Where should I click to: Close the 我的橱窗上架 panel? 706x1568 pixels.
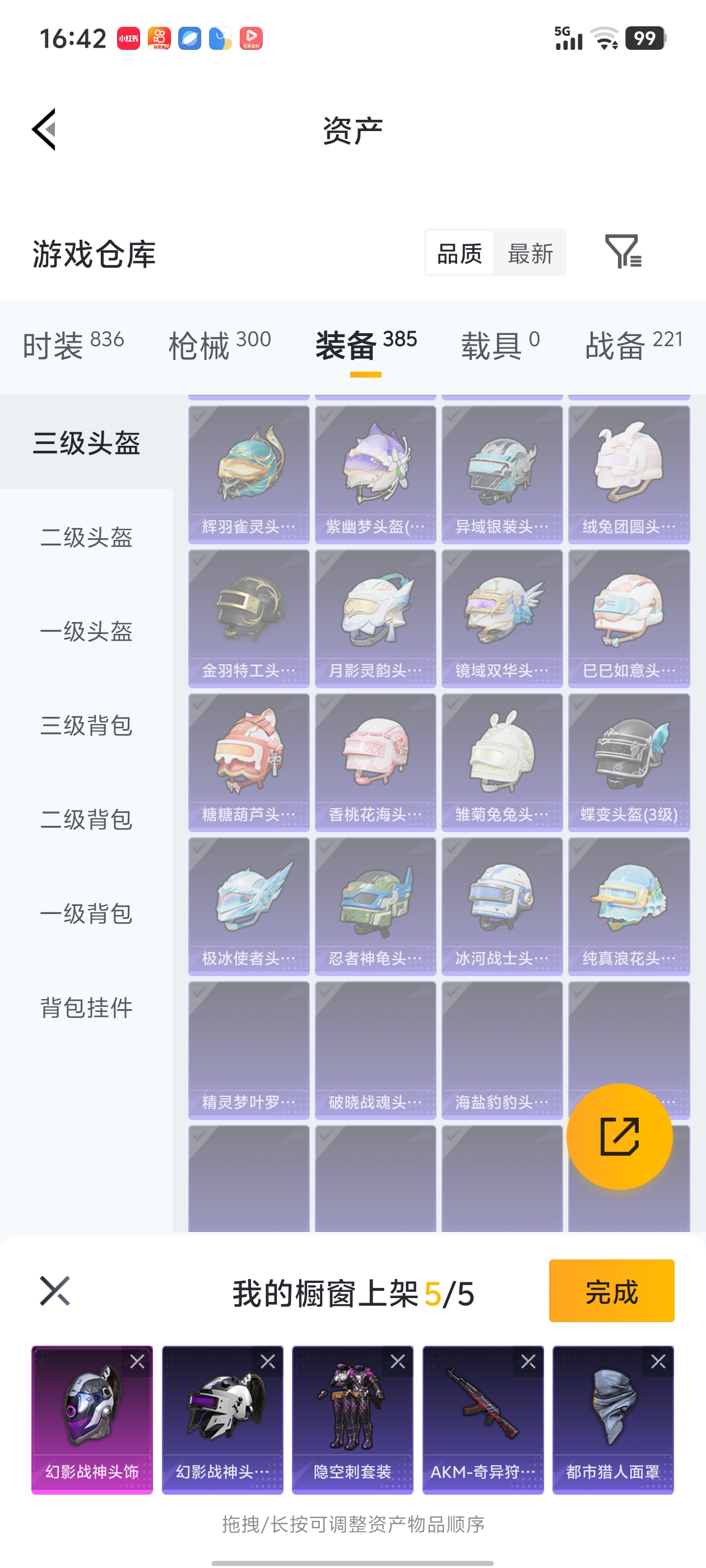tap(55, 1290)
